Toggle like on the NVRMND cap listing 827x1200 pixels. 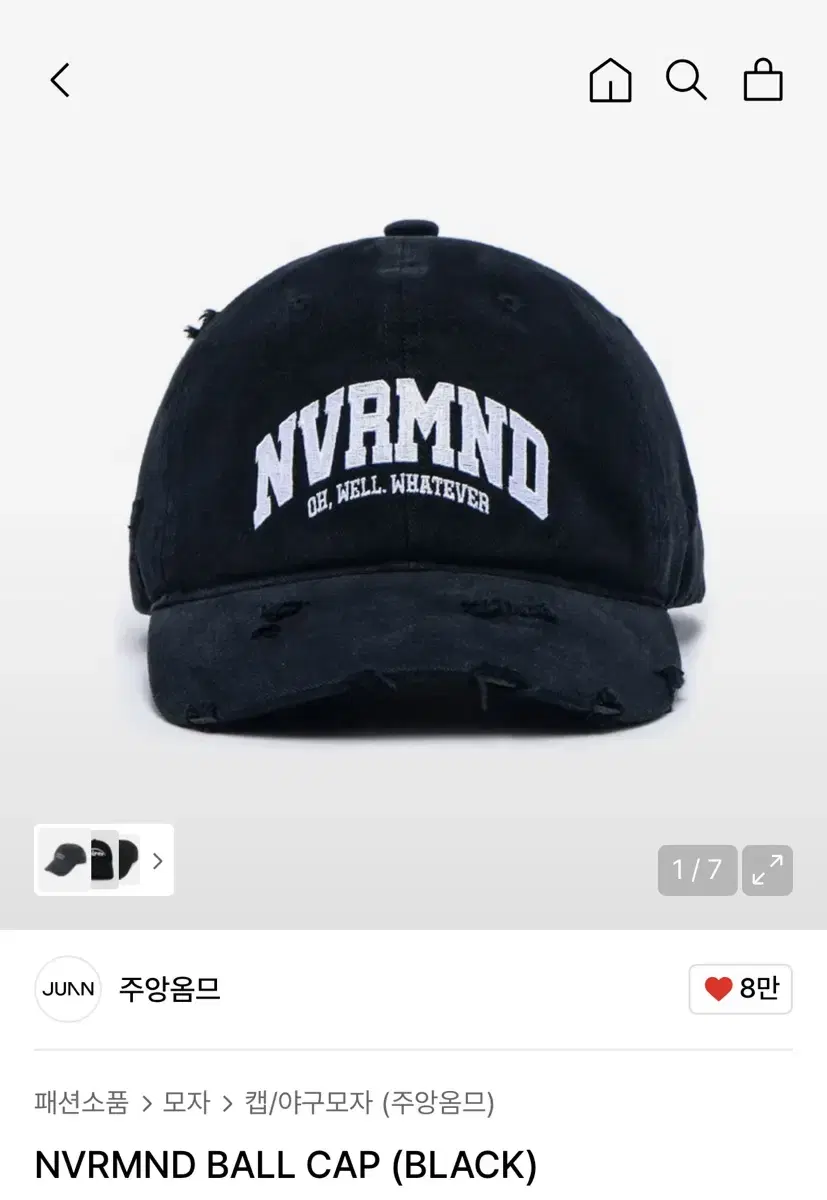tap(740, 989)
